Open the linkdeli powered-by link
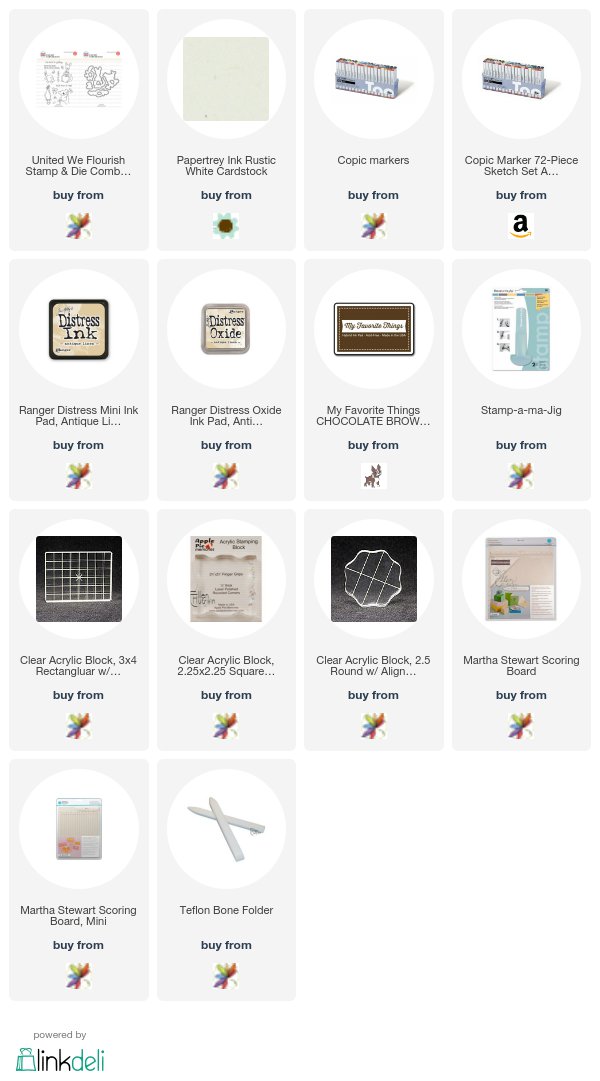600x1081 pixels. tap(60, 1052)
